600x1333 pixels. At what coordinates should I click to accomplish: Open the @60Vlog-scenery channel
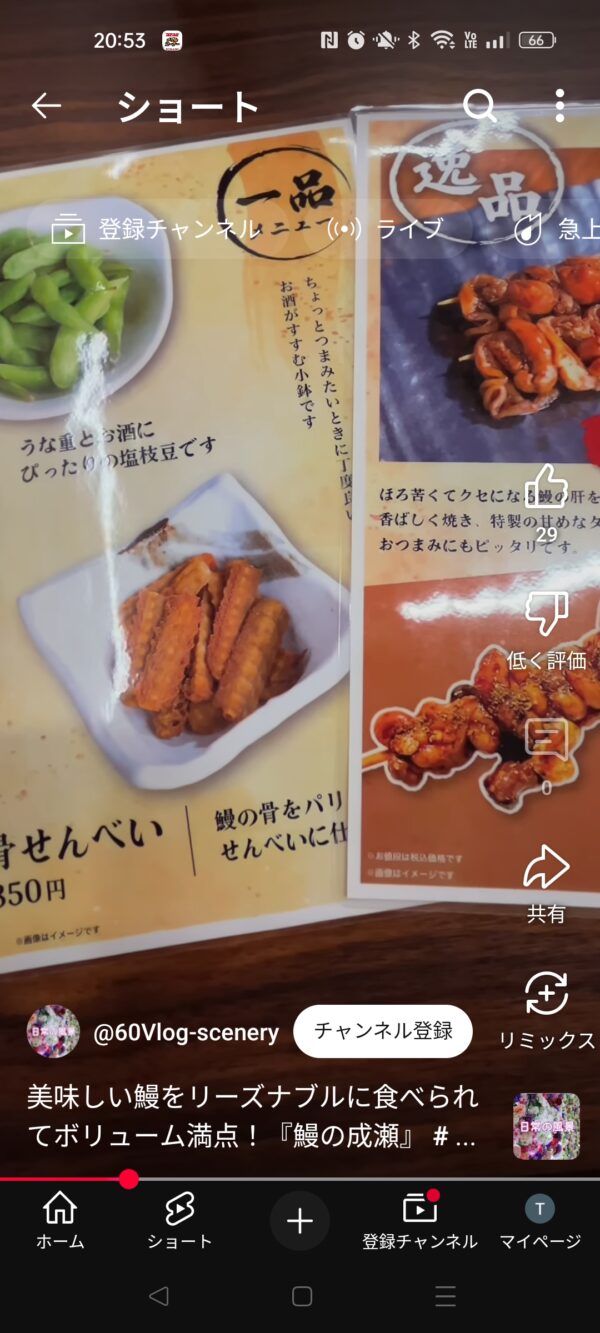pos(185,1032)
